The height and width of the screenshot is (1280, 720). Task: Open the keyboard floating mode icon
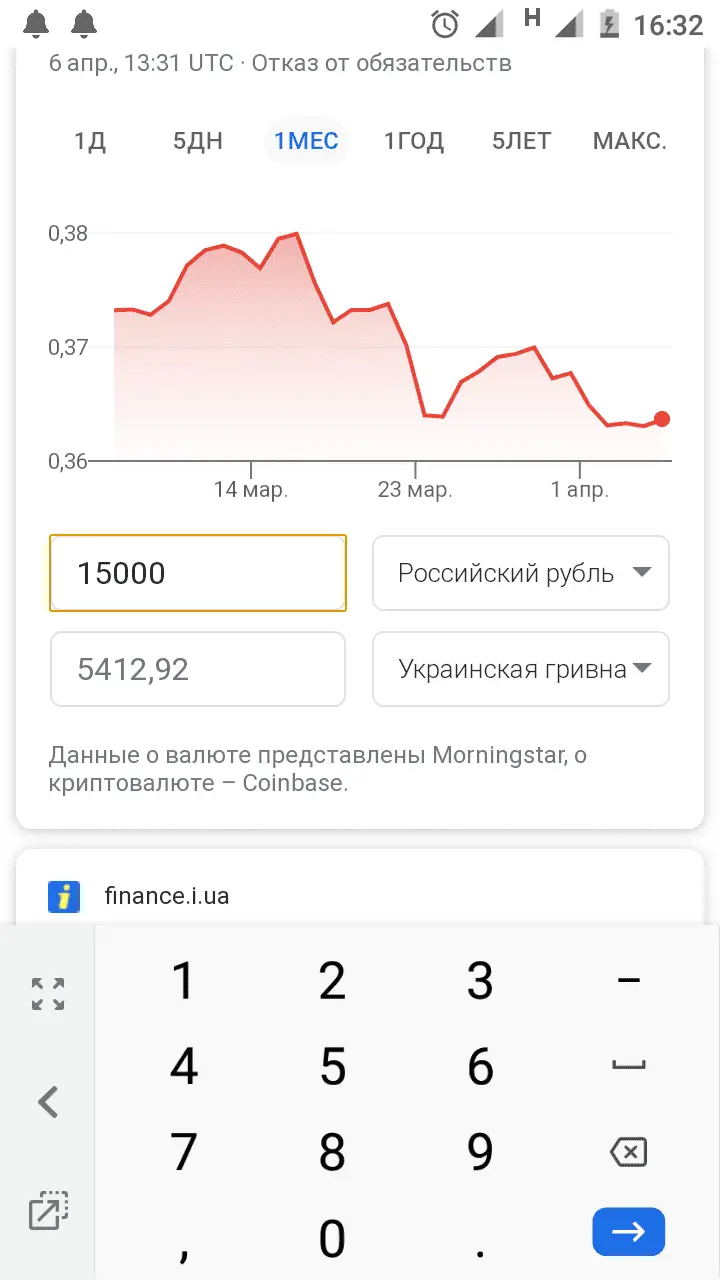click(48, 1211)
